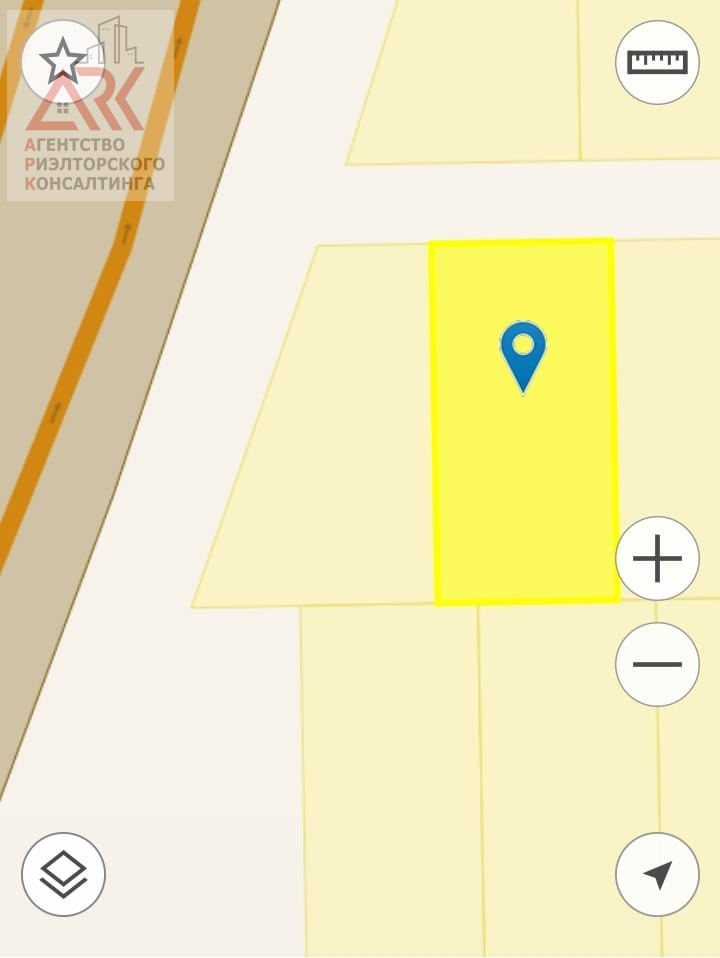The width and height of the screenshot is (720, 958).
Task: Open the ruler measurement tool
Action: (x=657, y=62)
